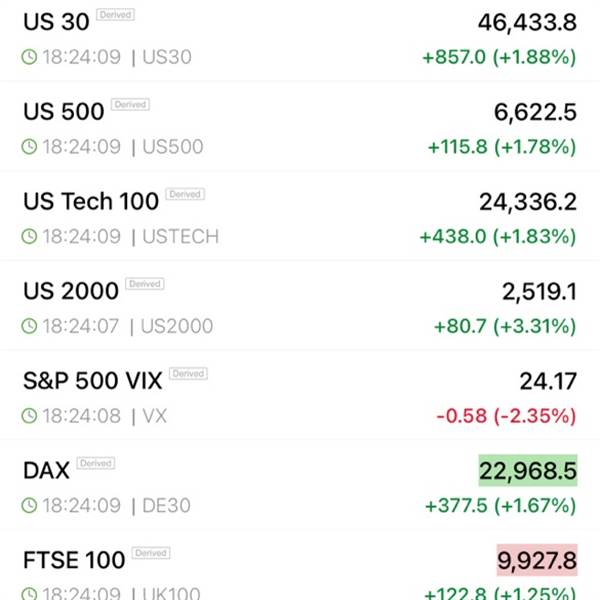Open the US 500 index details
This screenshot has height=600, width=600.
pyautogui.click(x=300, y=126)
